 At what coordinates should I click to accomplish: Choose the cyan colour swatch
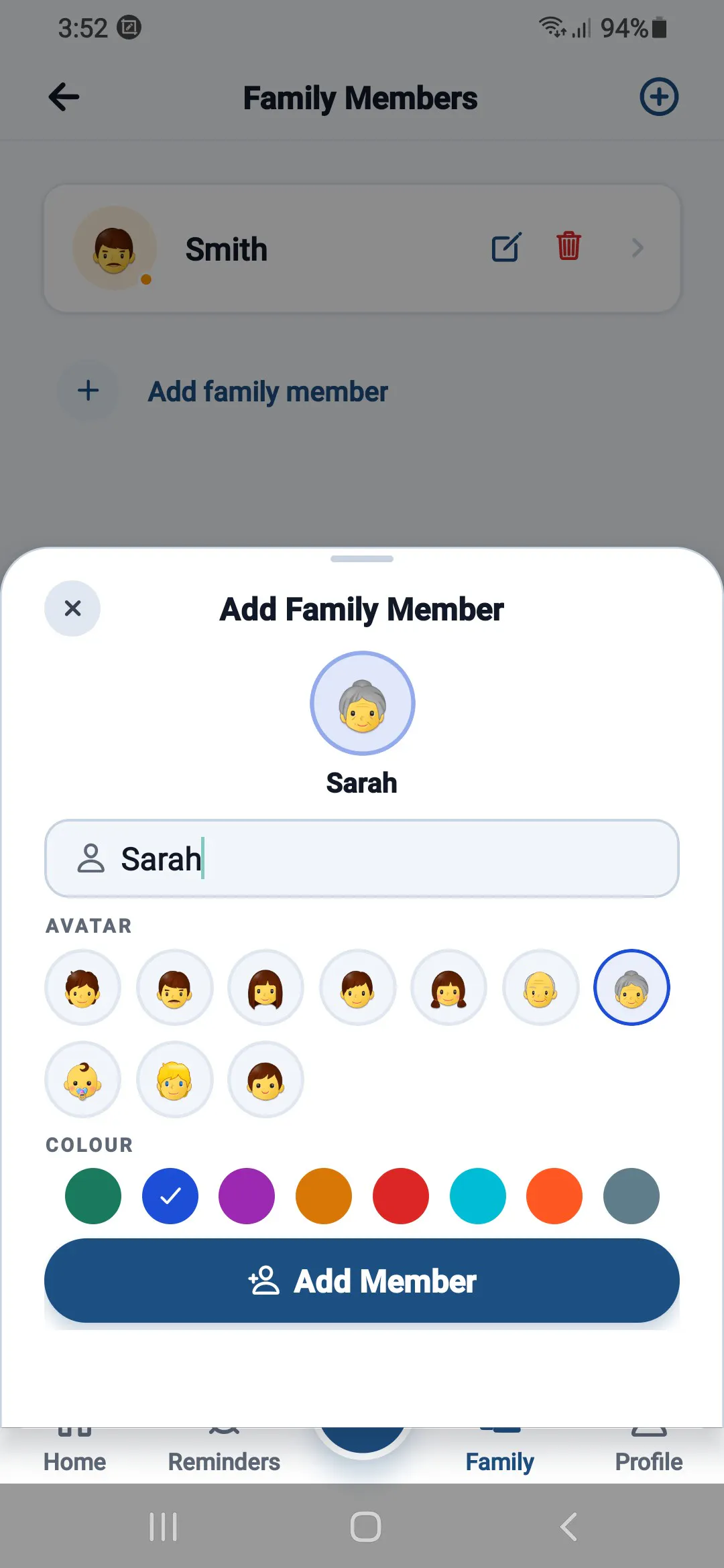pyautogui.click(x=478, y=1196)
